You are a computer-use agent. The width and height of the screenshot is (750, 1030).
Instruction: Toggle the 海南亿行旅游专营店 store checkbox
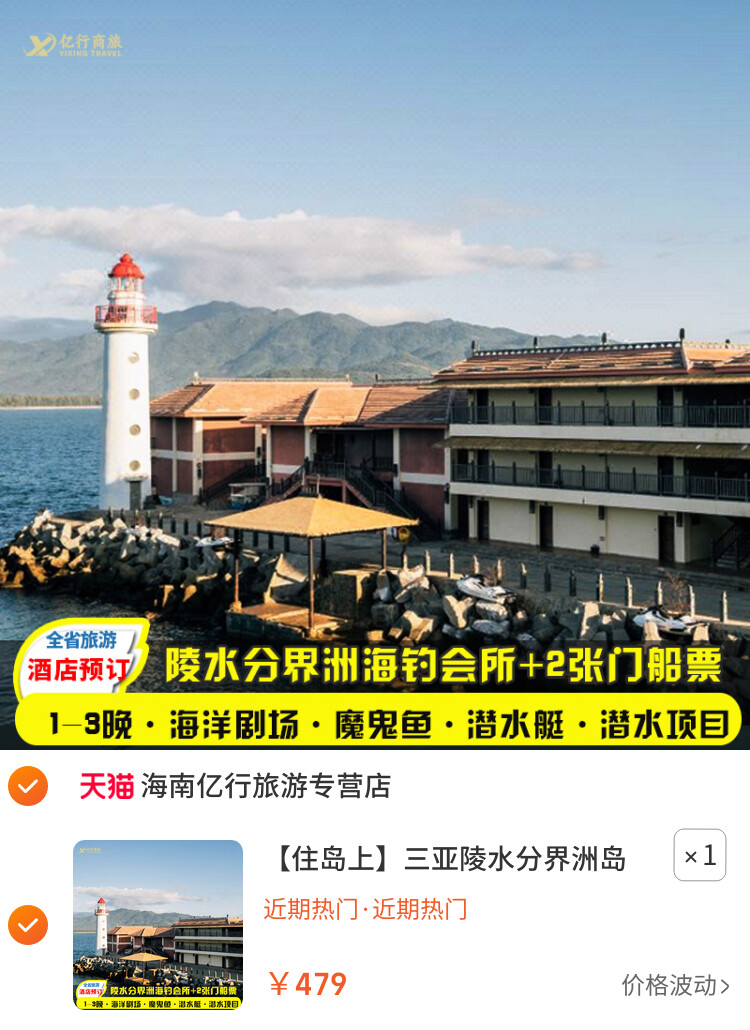coord(28,786)
